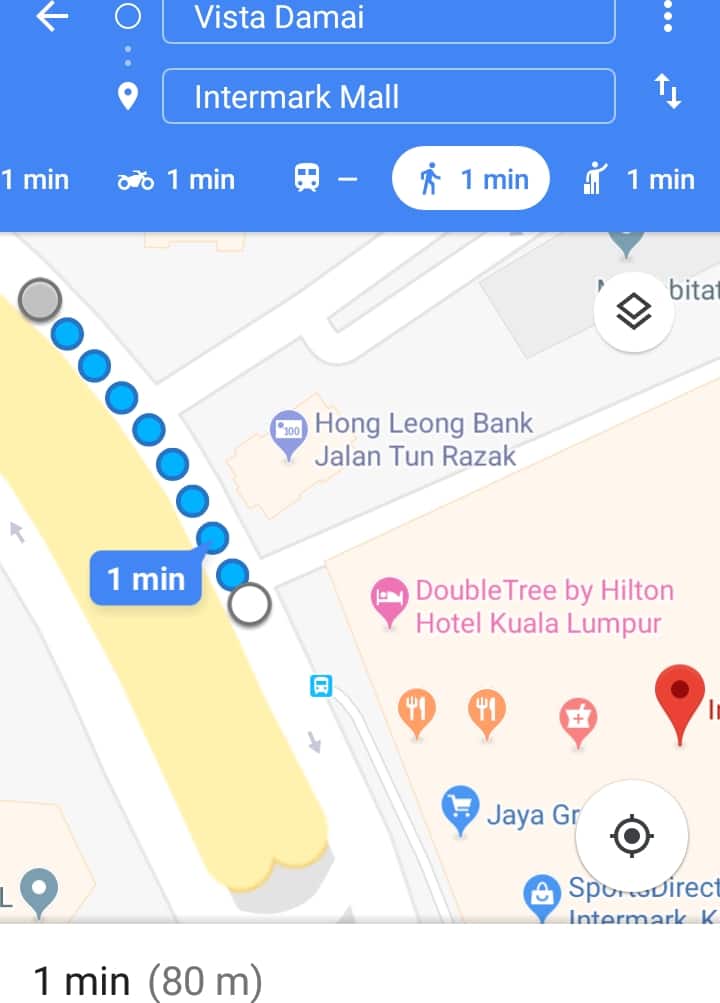Open the SportsDirect Intermark marker
The height and width of the screenshot is (1003, 720).
pyautogui.click(x=542, y=892)
